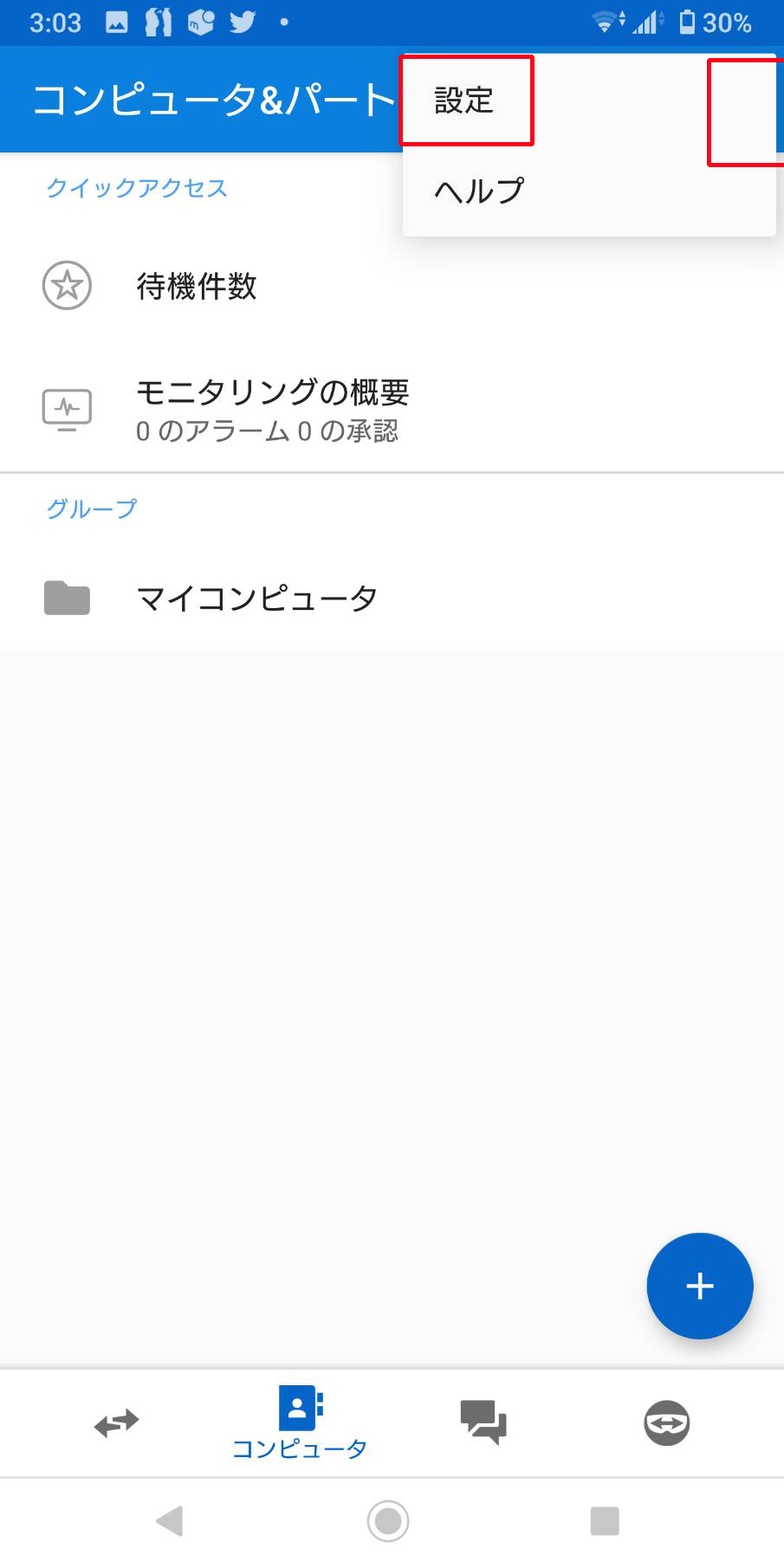This screenshot has width=784, height=1568.
Task: Select ヘルプ in the dropdown menu
Action: click(479, 191)
